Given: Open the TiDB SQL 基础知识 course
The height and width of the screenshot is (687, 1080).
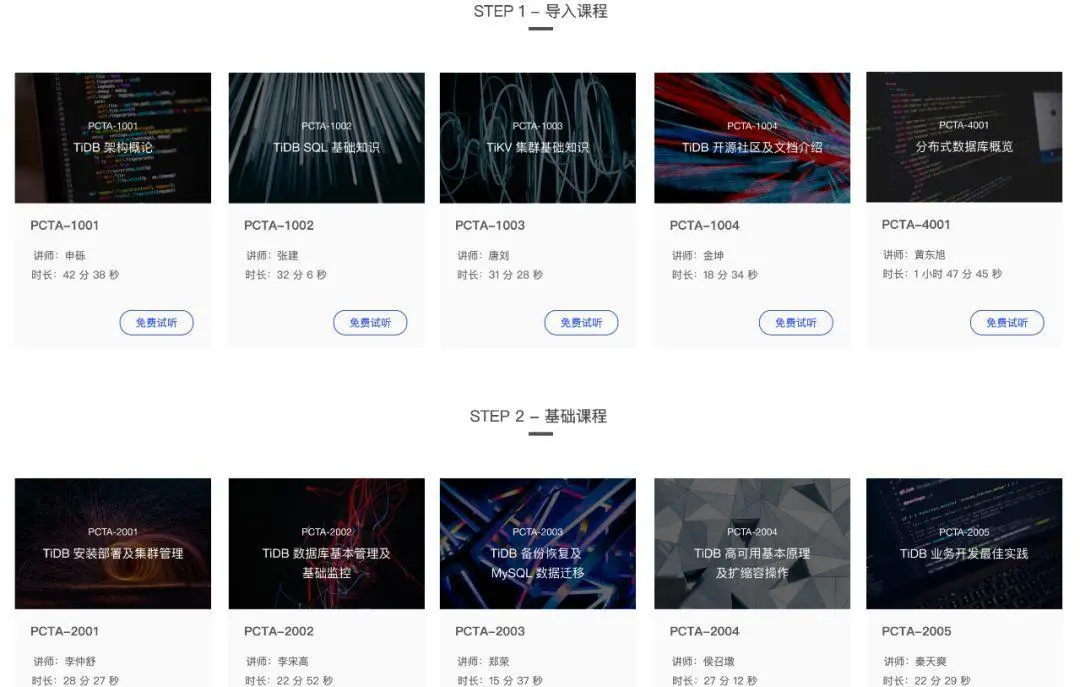Looking at the screenshot, I should click(326, 138).
